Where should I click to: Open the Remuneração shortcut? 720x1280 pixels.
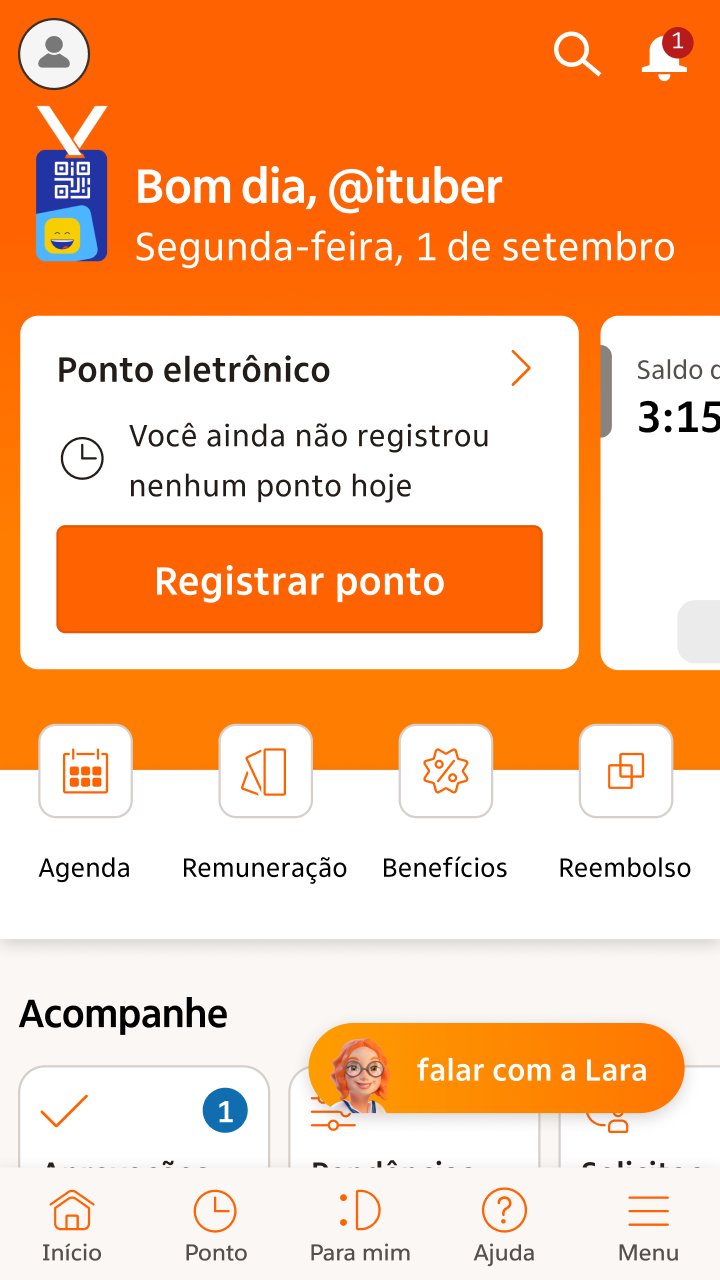point(265,771)
